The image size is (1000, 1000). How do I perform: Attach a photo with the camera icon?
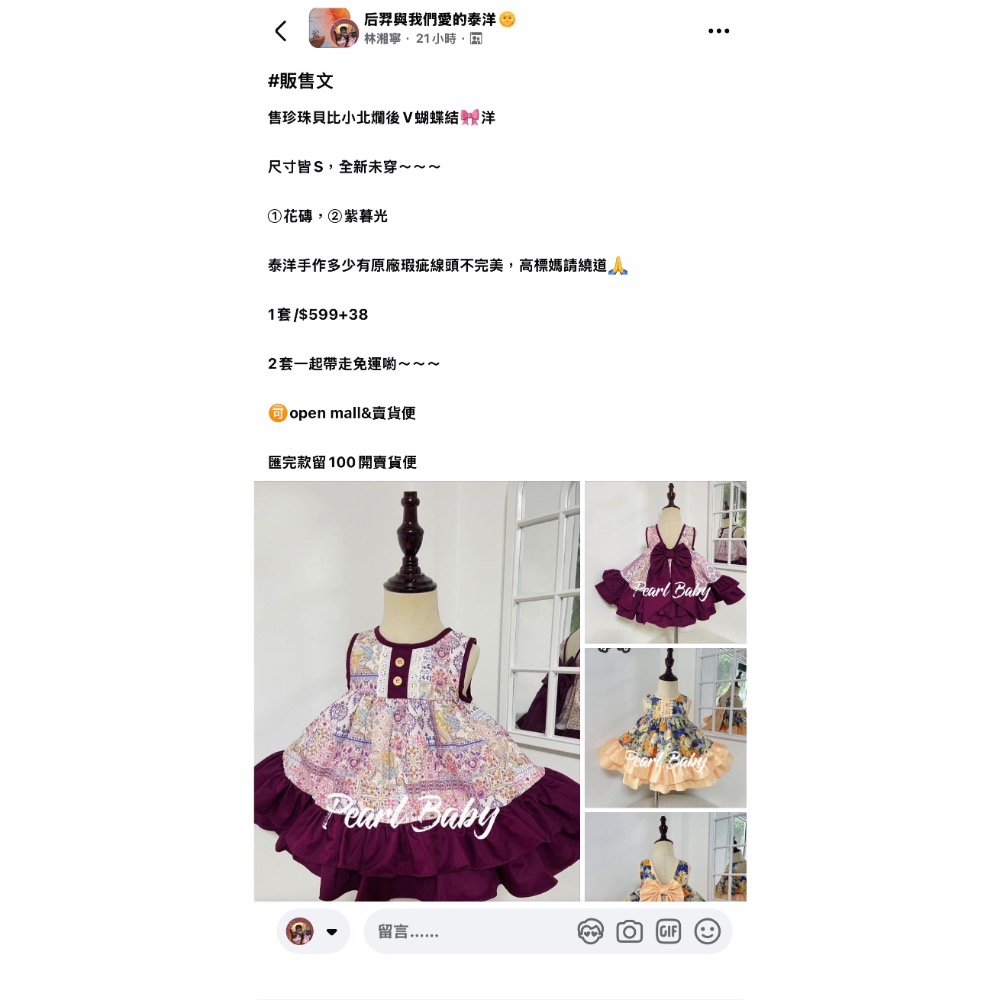[x=629, y=932]
